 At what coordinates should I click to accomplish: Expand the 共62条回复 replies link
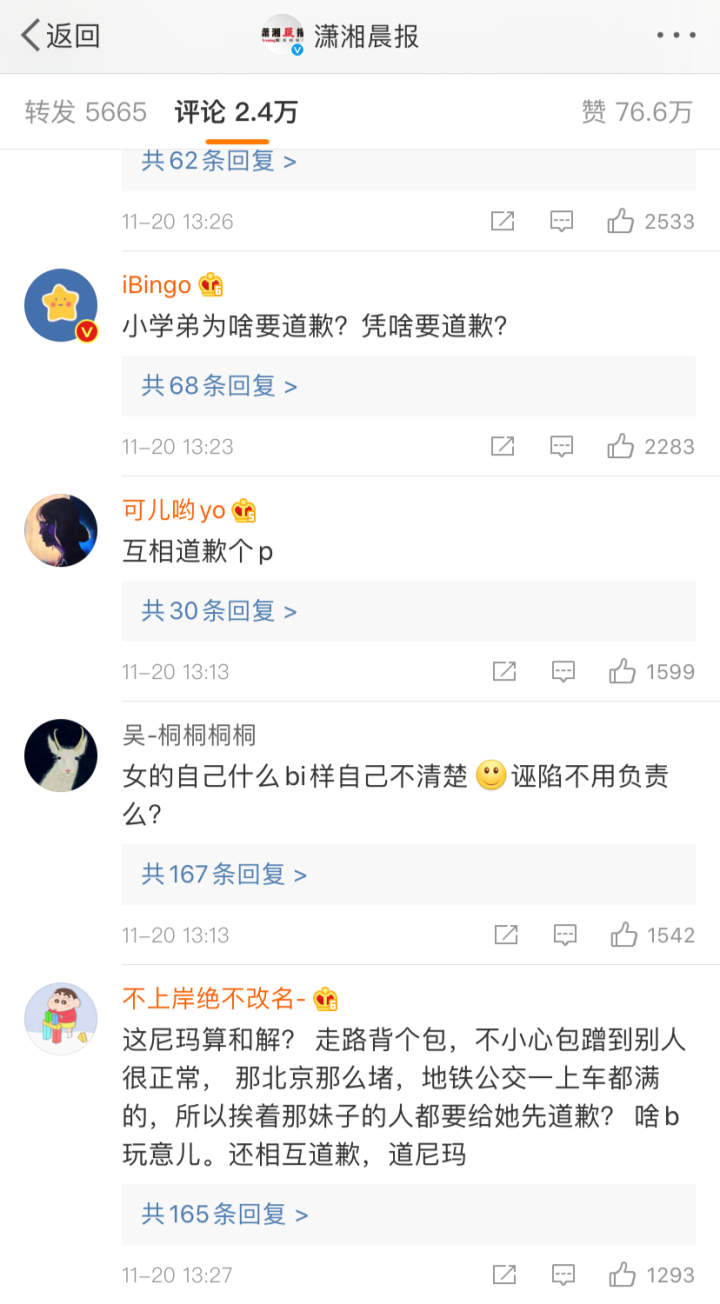pos(219,161)
